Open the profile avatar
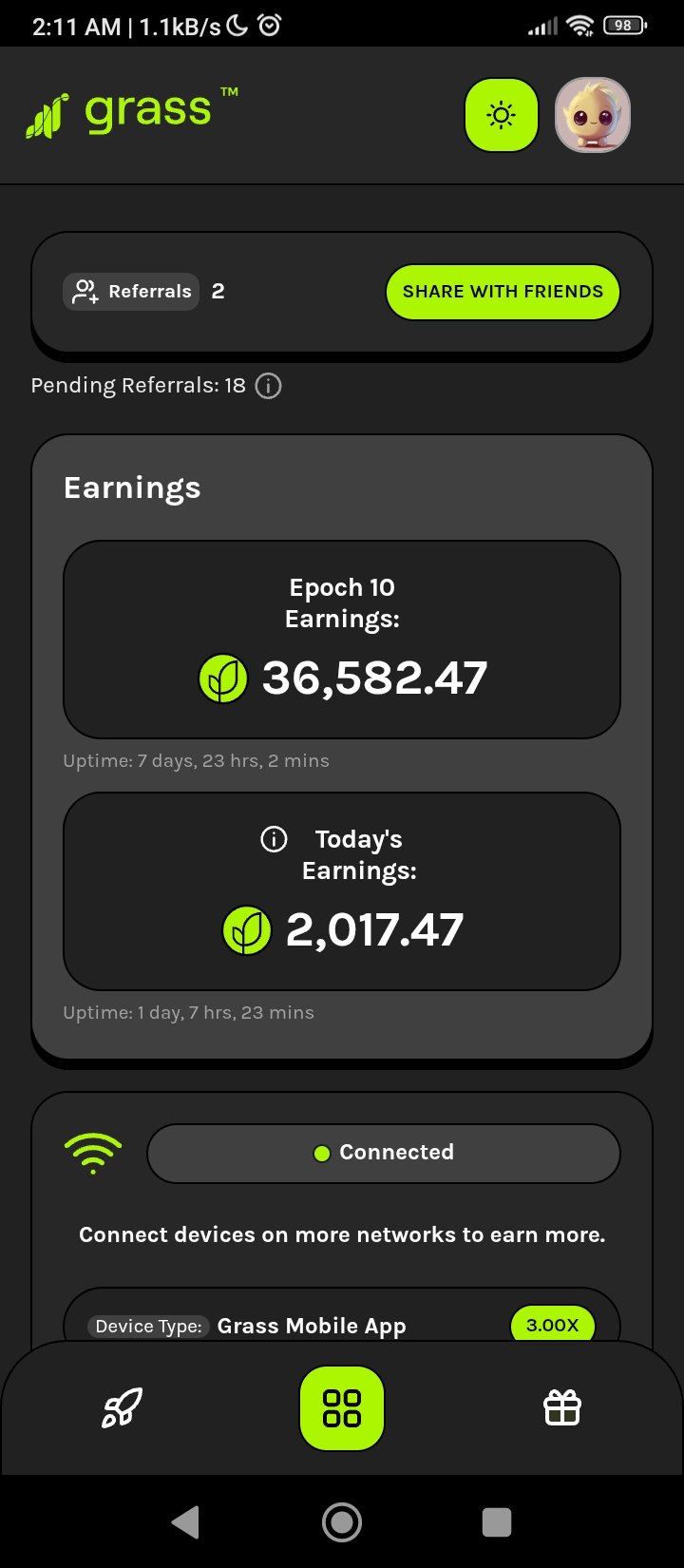Image resolution: width=684 pixels, height=1568 pixels. [x=593, y=115]
